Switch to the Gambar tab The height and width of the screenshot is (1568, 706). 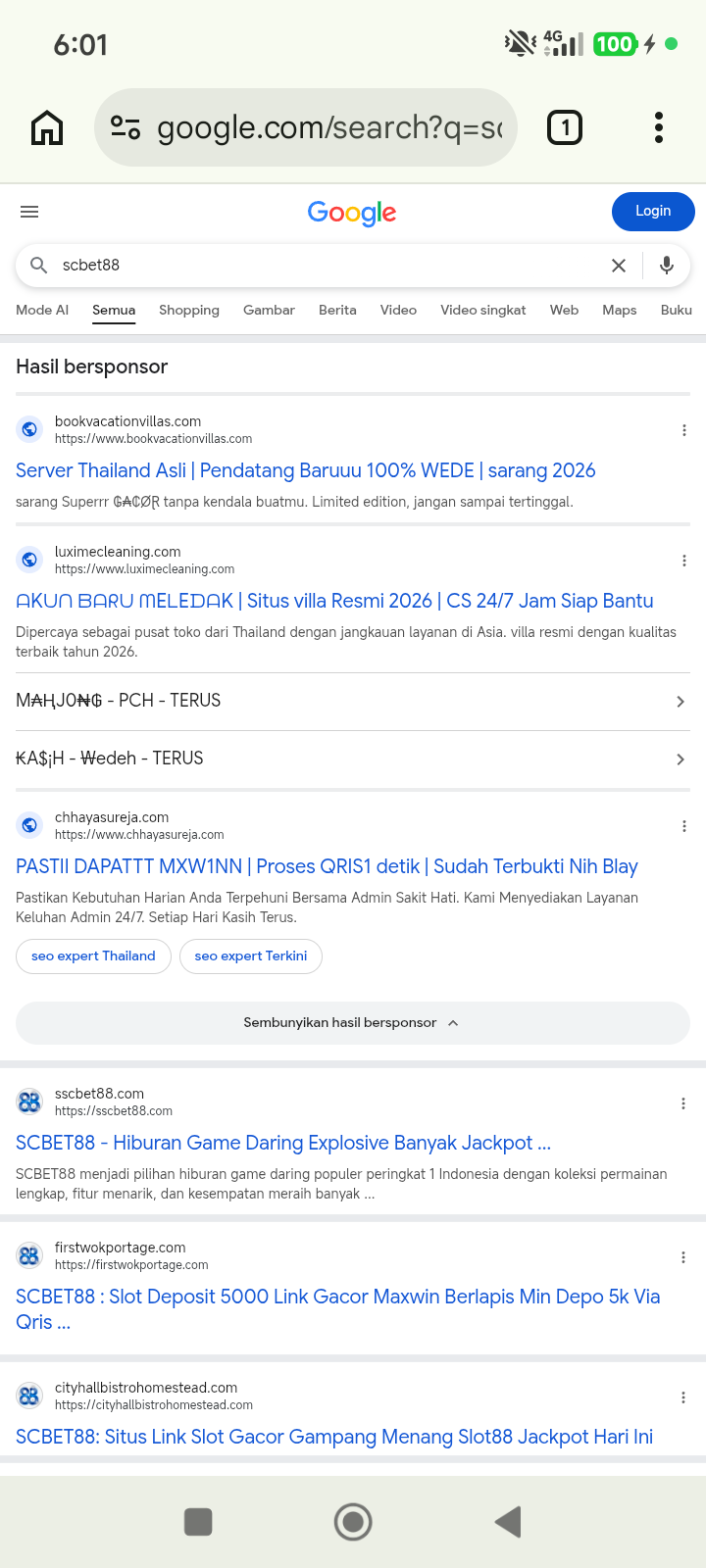269,310
